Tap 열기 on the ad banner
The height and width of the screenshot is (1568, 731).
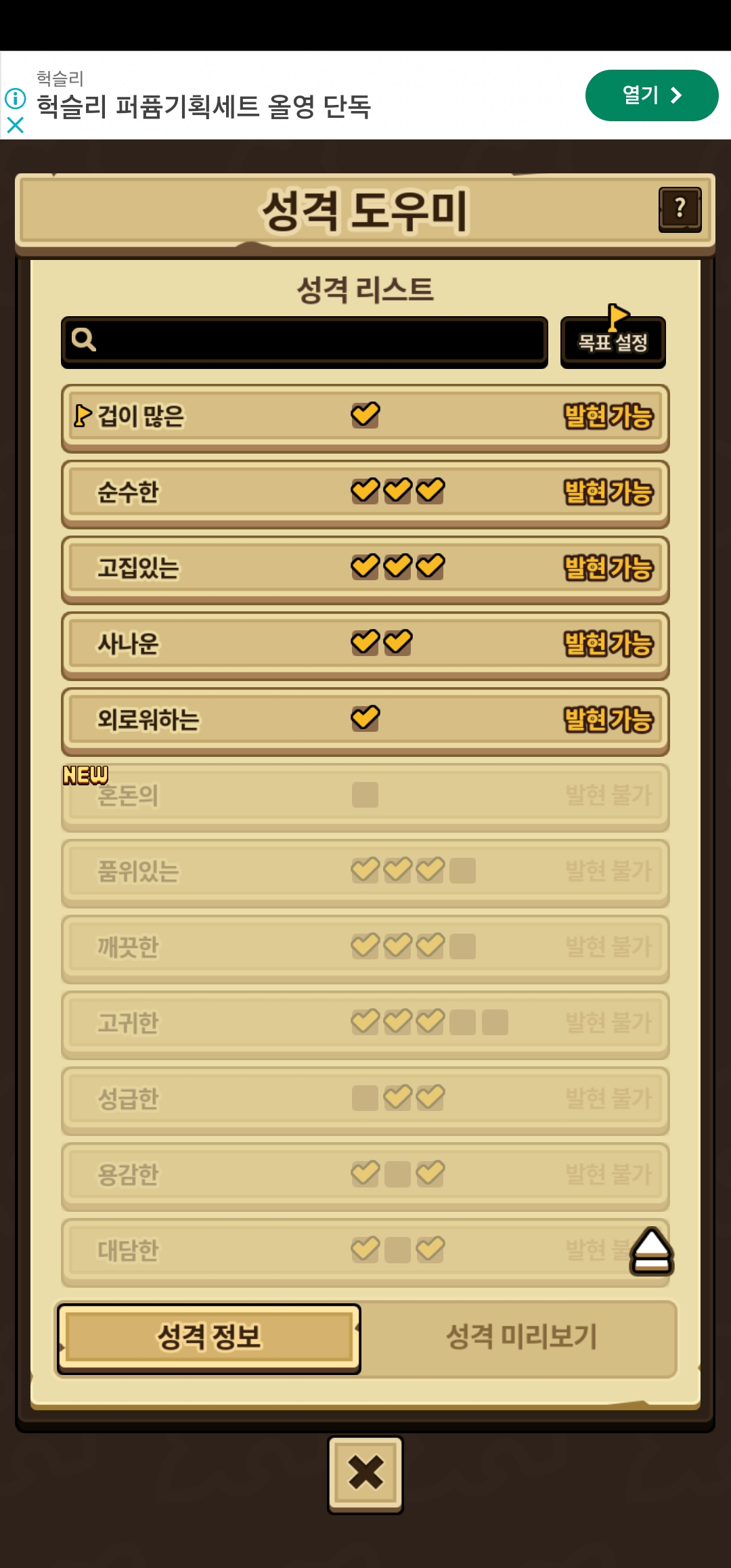[651, 95]
